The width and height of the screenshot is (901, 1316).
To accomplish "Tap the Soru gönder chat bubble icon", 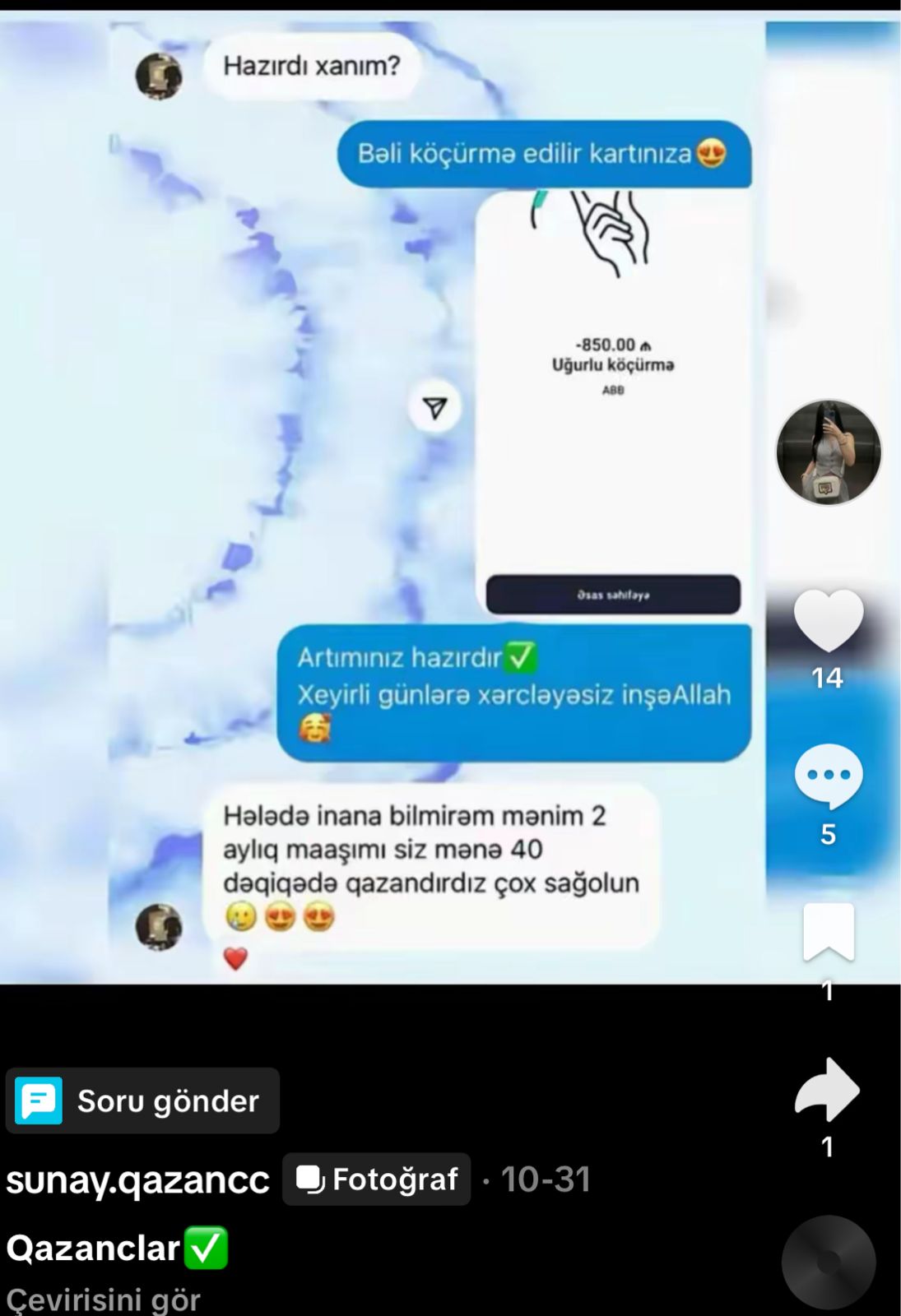I will (x=37, y=1100).
